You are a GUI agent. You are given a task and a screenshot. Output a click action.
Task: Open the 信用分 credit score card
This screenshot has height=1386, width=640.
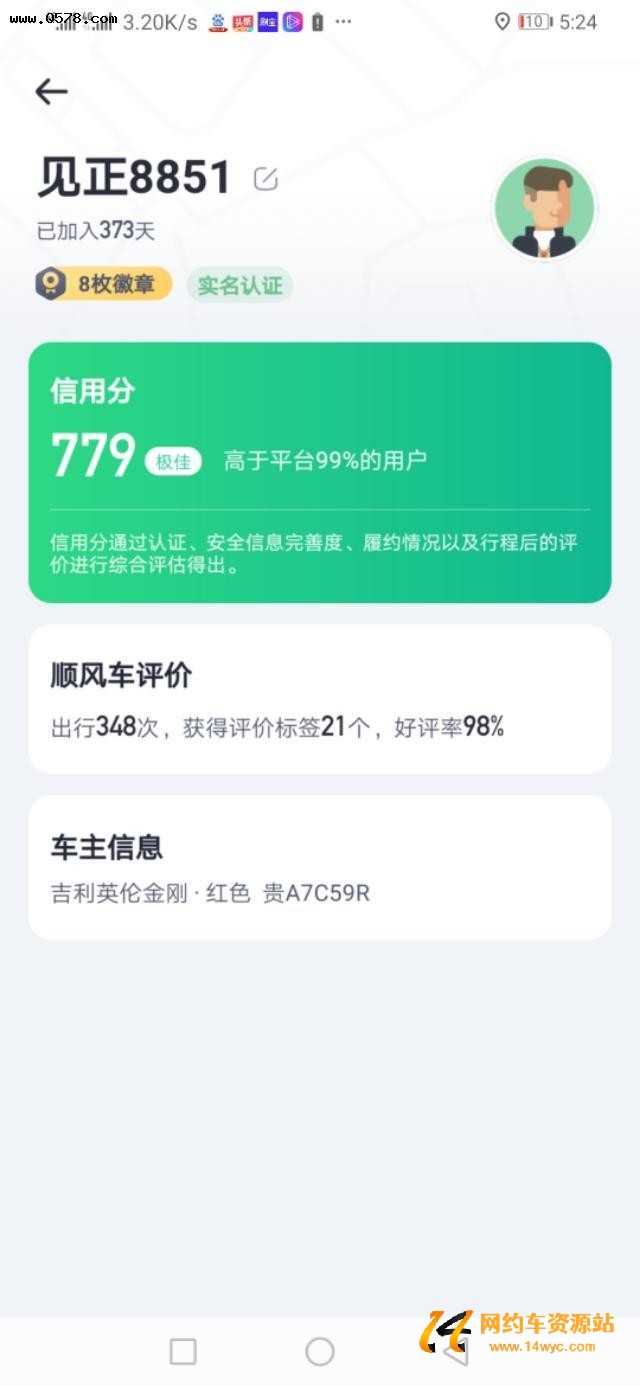319,472
